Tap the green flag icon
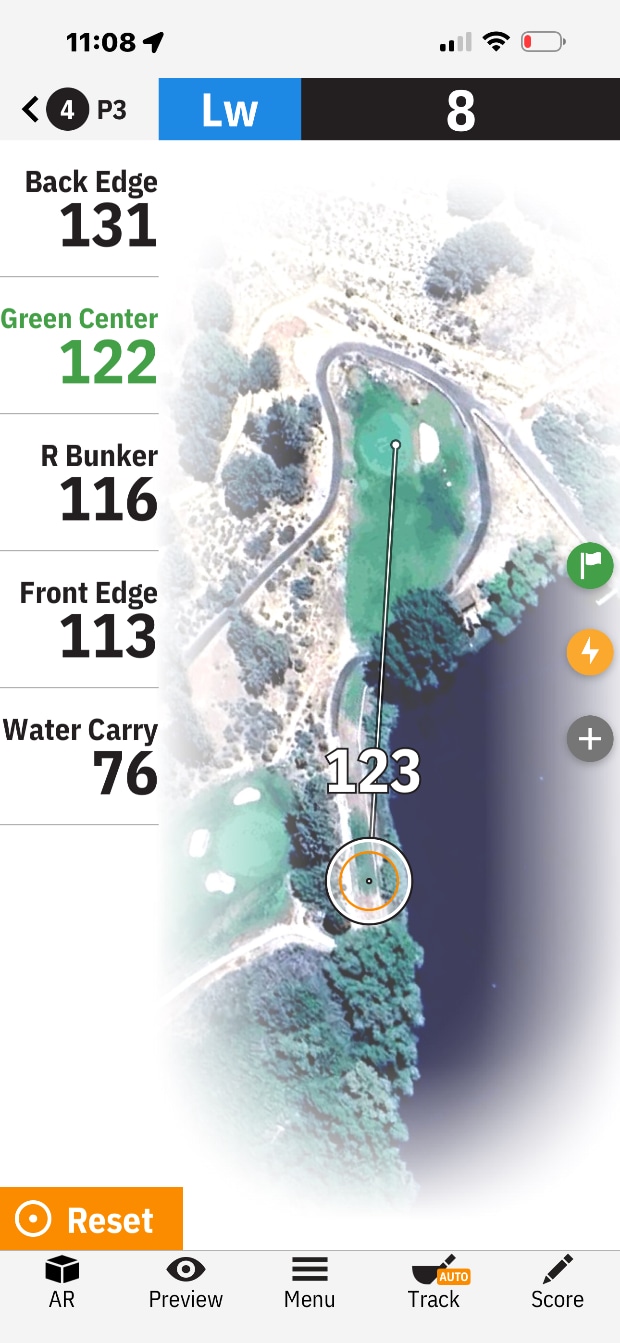This screenshot has width=620, height=1343. click(590, 566)
